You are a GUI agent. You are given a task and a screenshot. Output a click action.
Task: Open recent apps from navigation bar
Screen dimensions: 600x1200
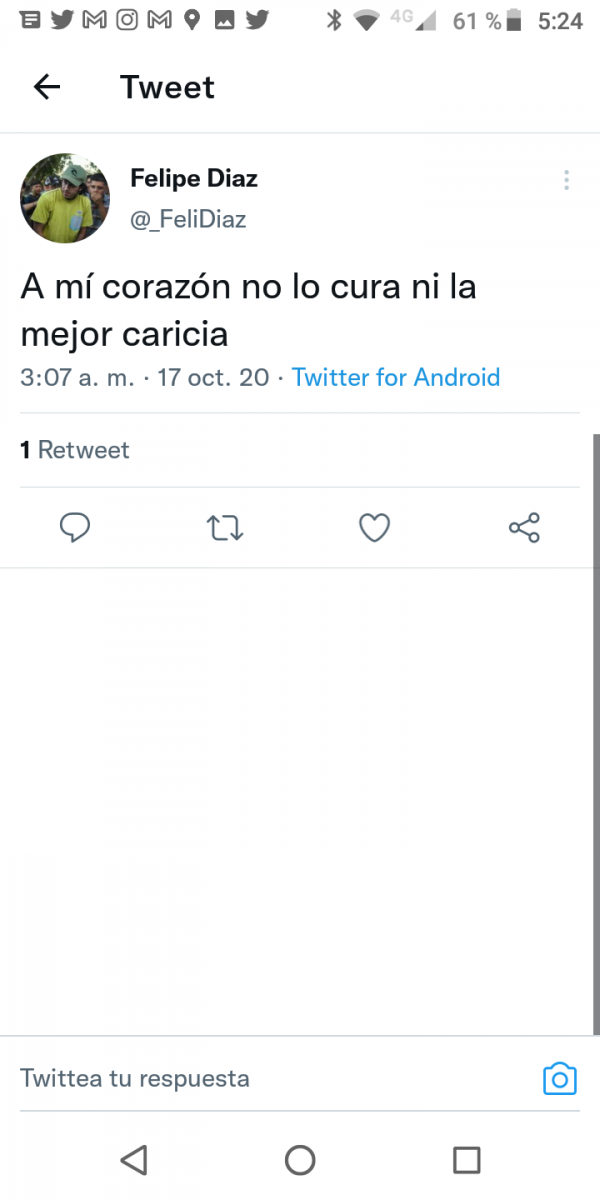[467, 1160]
